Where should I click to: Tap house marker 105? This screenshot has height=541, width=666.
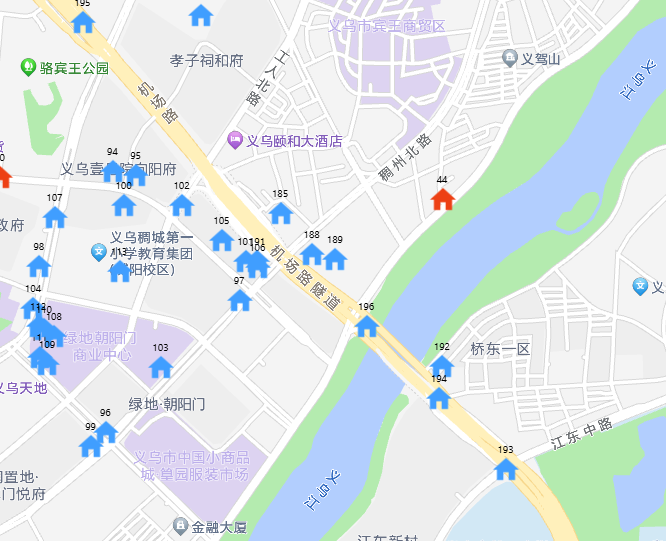click(222, 240)
